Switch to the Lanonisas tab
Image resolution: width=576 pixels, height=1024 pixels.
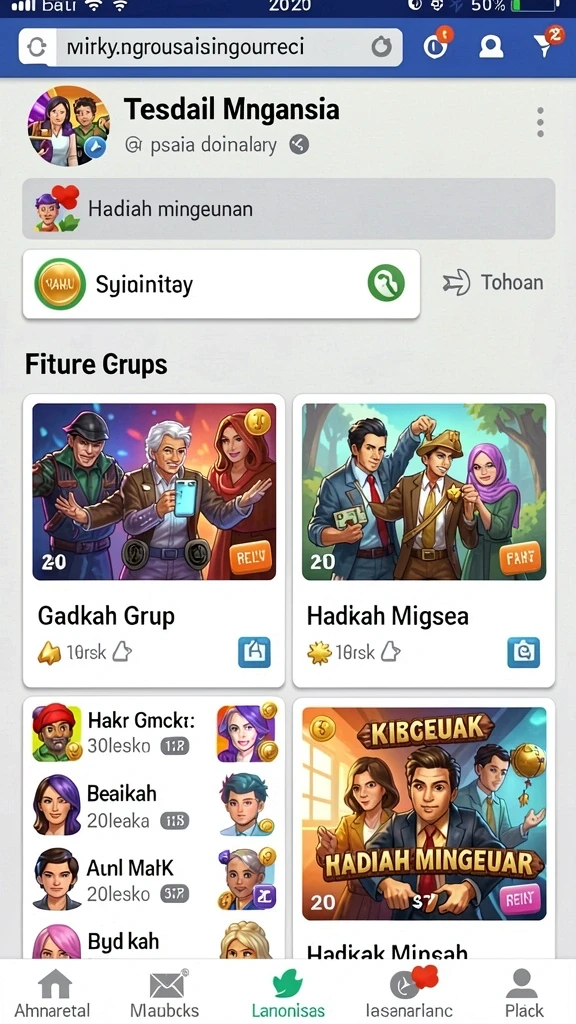288,993
